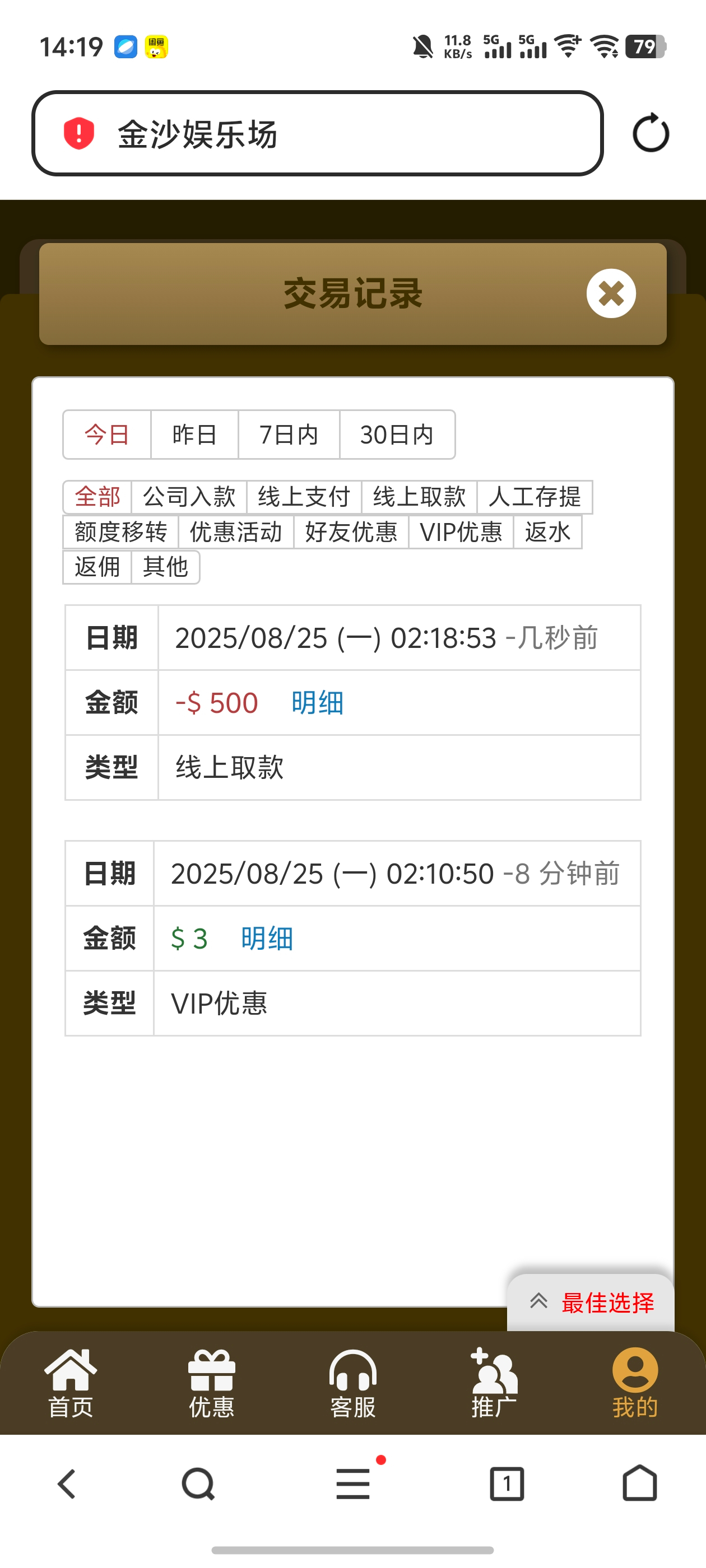Expand the 最佳选择 panel

(x=591, y=1303)
